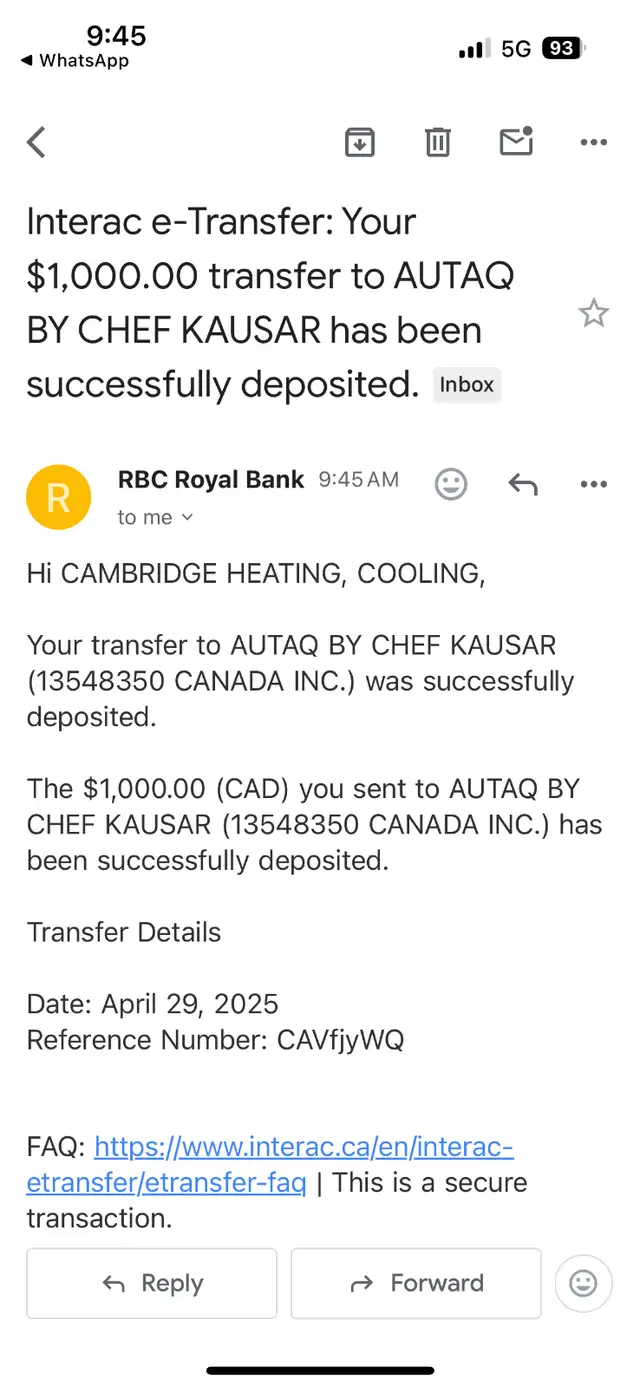The height and width of the screenshot is (1388, 640).
Task: Tap the Inbox label chip
Action: 467,385
